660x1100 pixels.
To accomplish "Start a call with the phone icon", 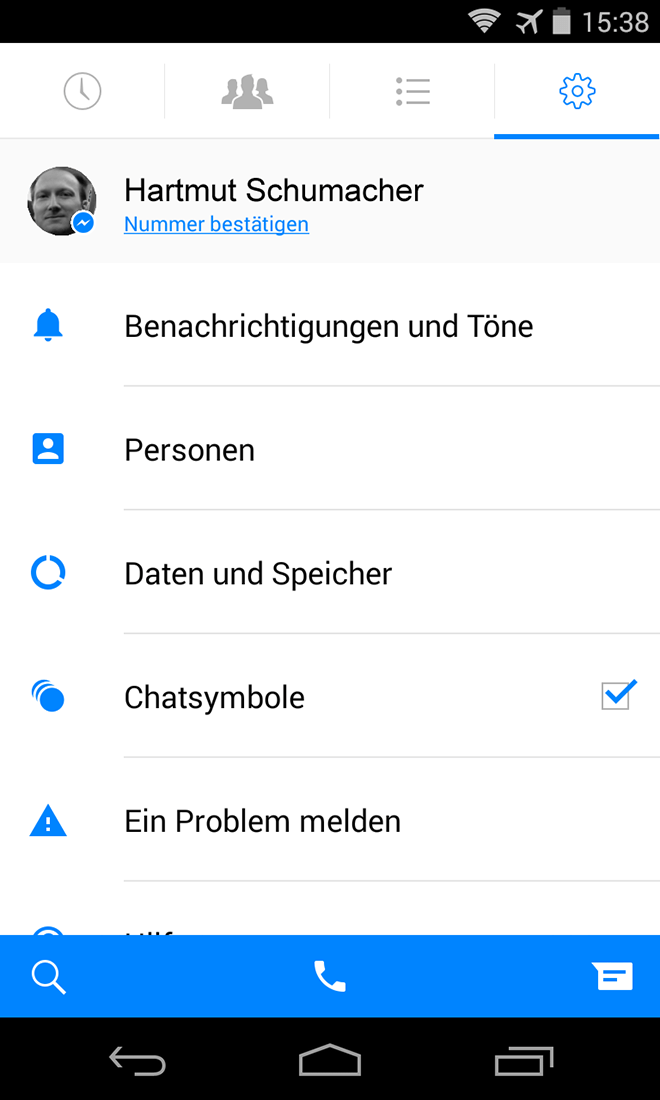I will pyautogui.click(x=329, y=976).
